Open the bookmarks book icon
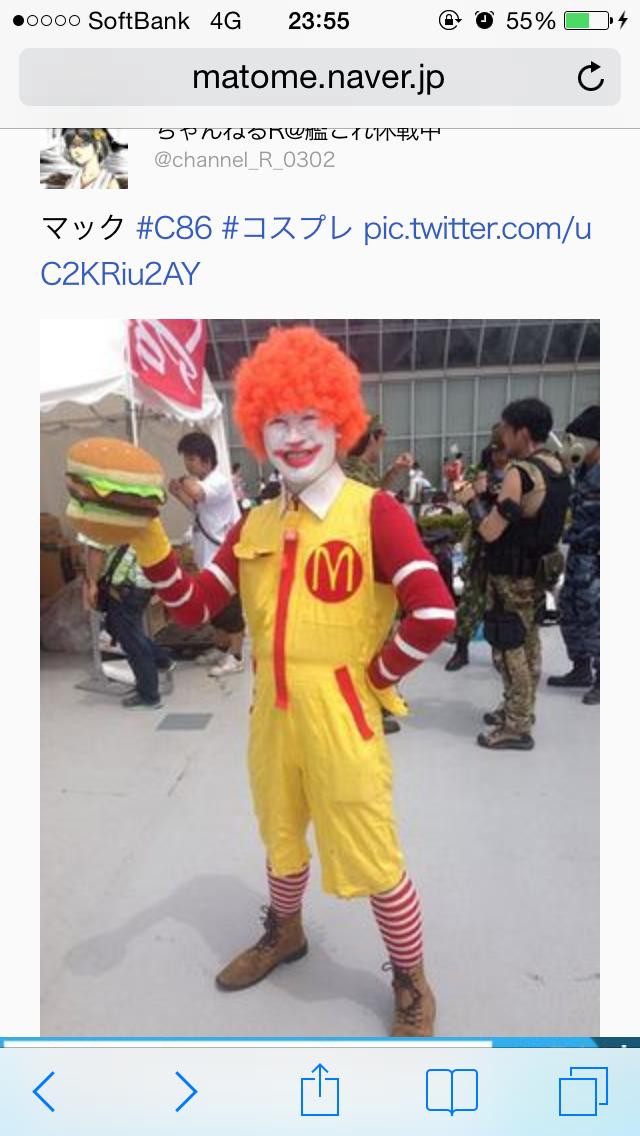 451,1091
